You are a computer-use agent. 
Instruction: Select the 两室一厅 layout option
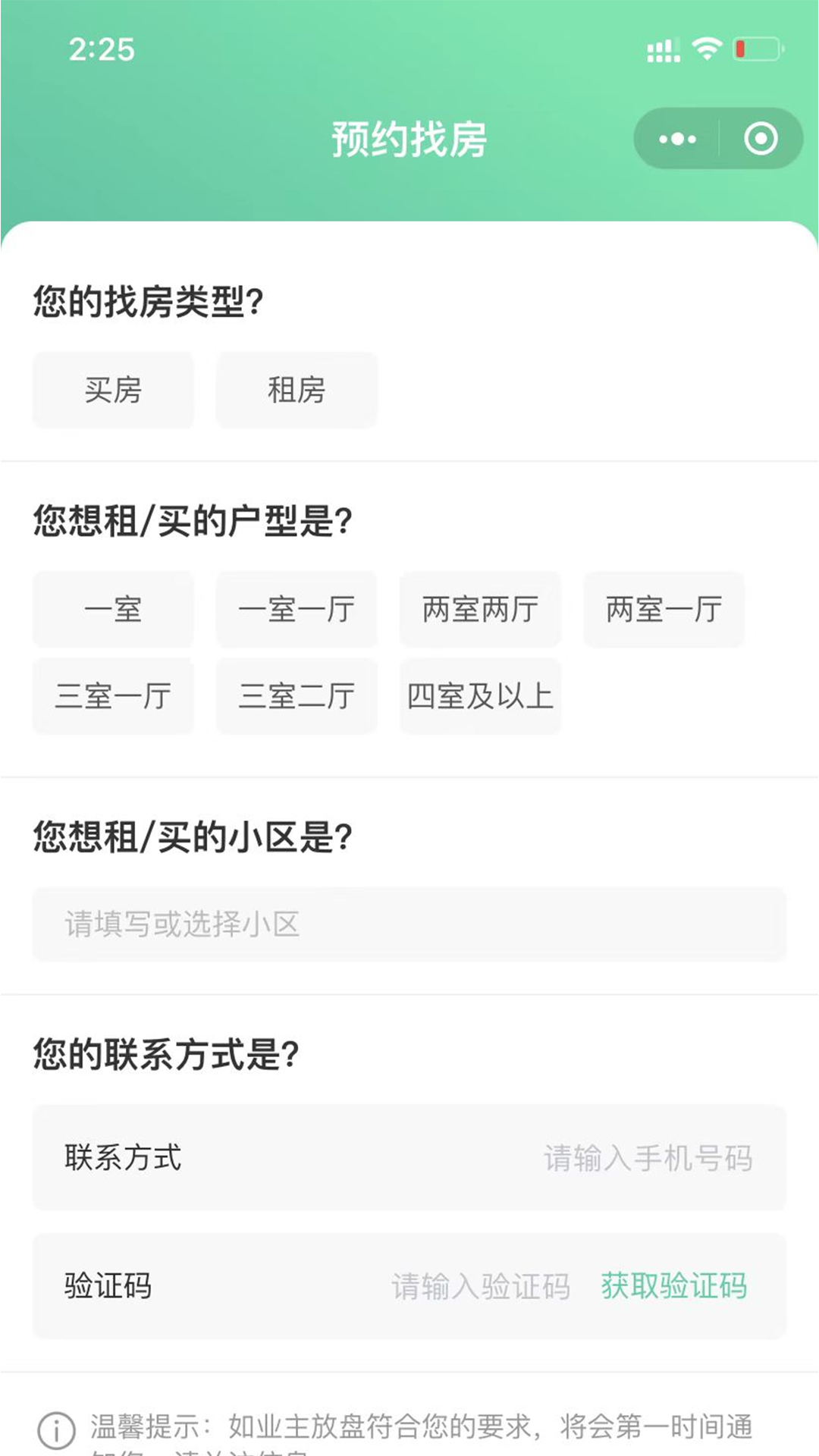664,610
